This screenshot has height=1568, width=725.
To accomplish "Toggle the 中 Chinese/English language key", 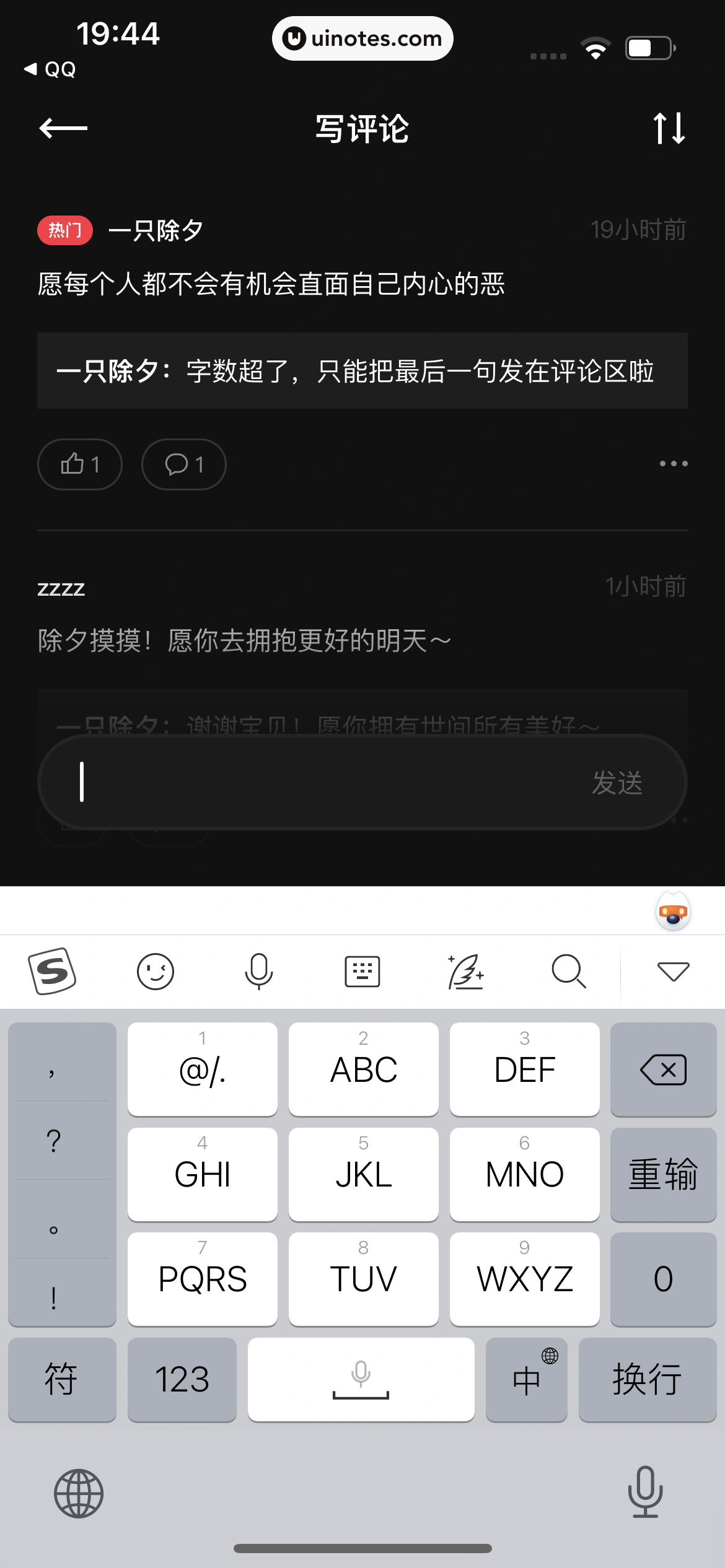I will tap(526, 1379).
